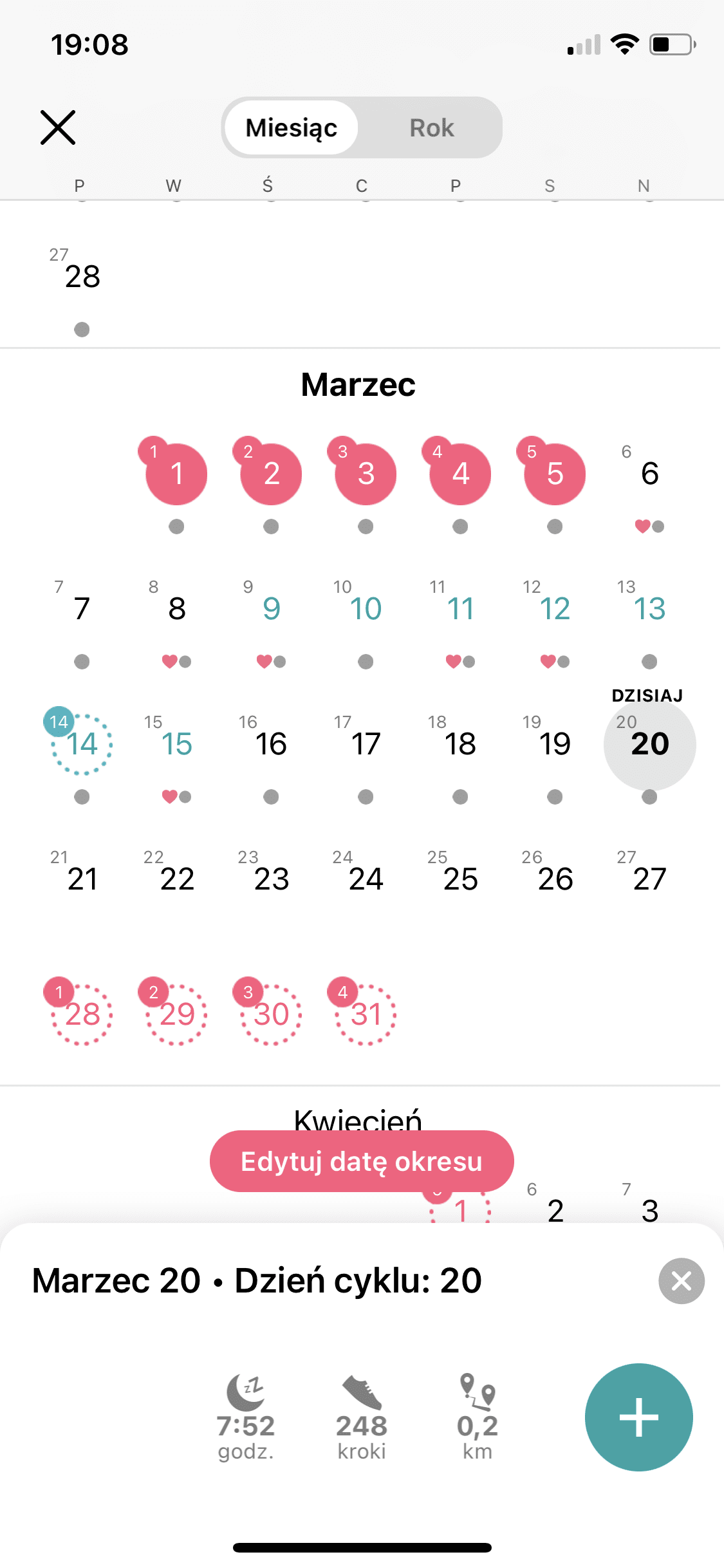Switch to the Rok view
Image resolution: width=724 pixels, height=1568 pixels.
pyautogui.click(x=431, y=127)
